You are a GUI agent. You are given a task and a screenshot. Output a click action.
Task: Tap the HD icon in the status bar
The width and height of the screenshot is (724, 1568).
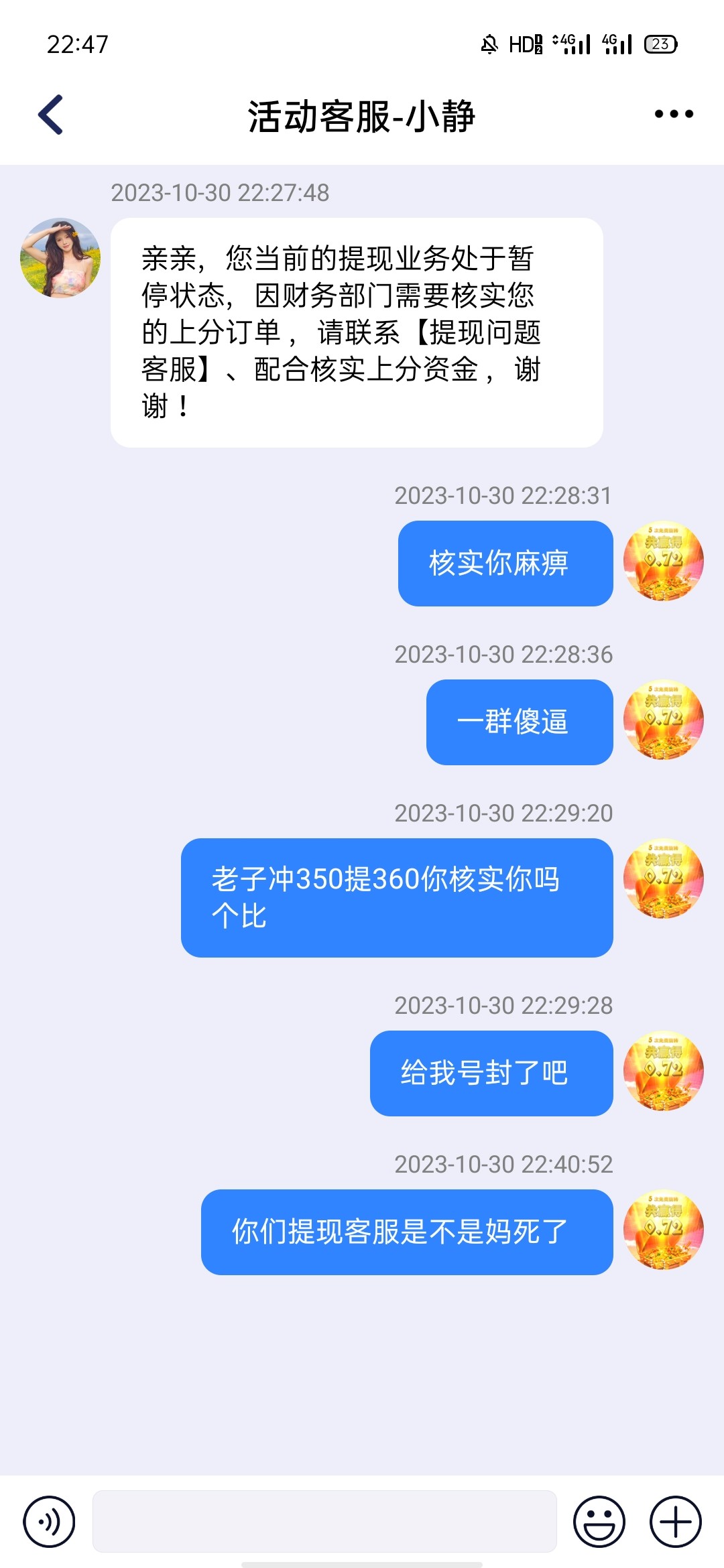coord(524,44)
